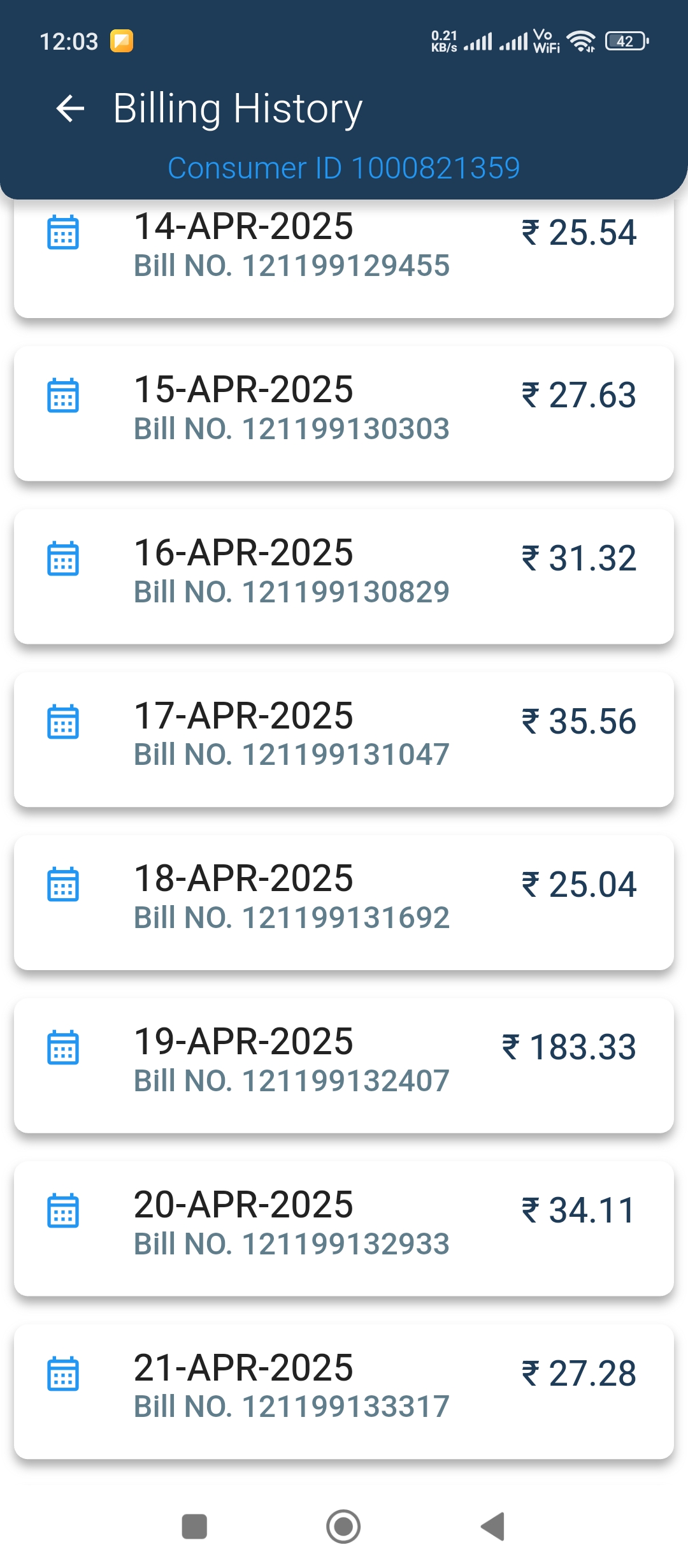Viewport: 688px width, 1568px height.
Task: View bill no. 121199130829
Action: tap(344, 577)
